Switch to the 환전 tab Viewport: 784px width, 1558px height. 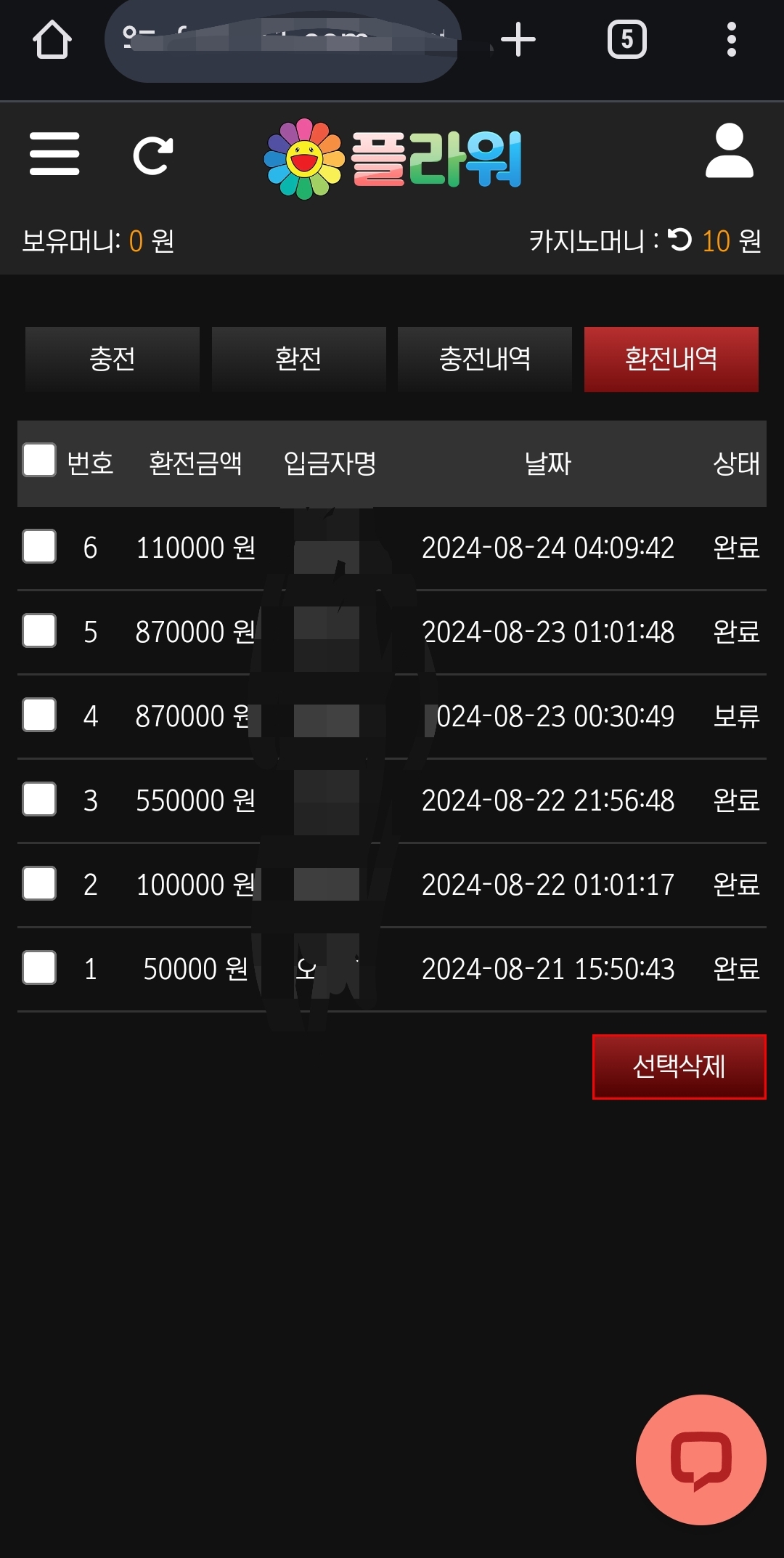tap(298, 359)
